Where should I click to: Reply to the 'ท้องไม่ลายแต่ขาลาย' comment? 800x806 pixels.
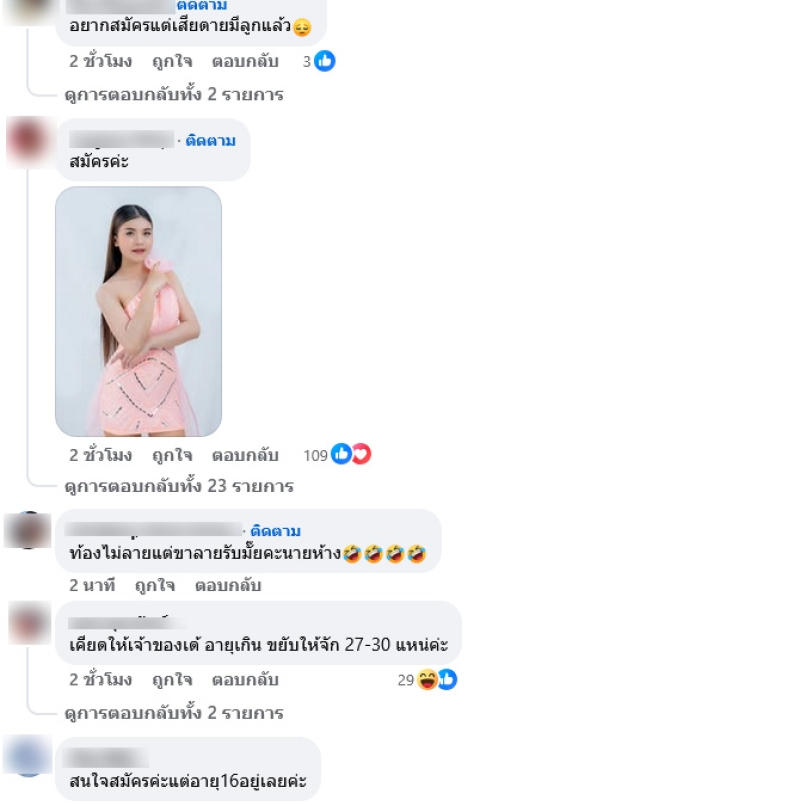pyautogui.click(x=227, y=585)
